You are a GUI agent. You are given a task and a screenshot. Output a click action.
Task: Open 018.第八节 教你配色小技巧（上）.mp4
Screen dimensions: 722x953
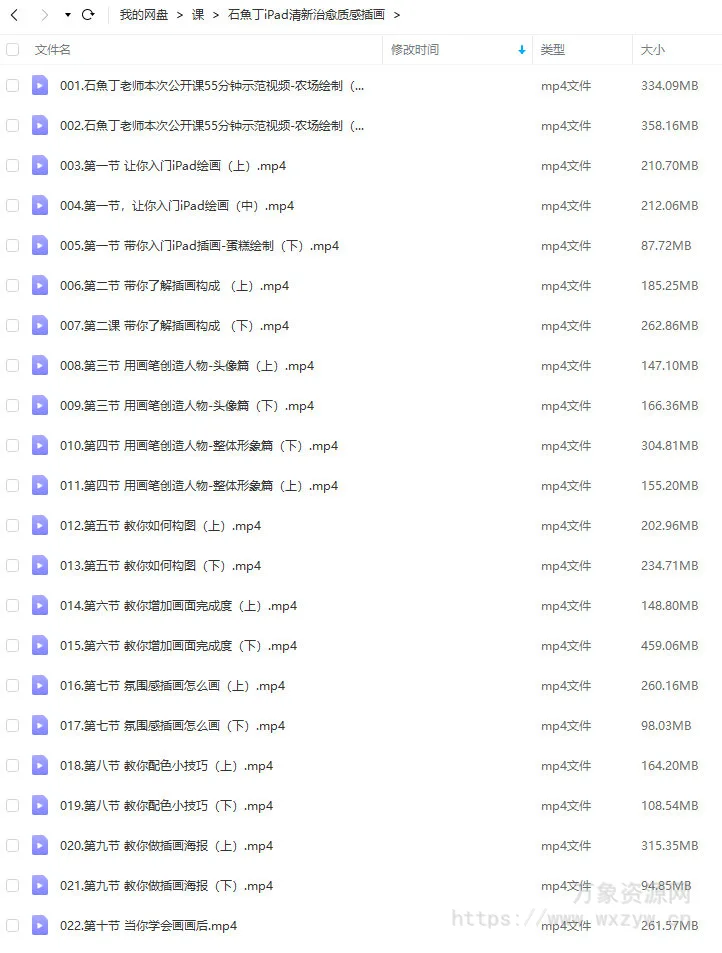click(166, 766)
